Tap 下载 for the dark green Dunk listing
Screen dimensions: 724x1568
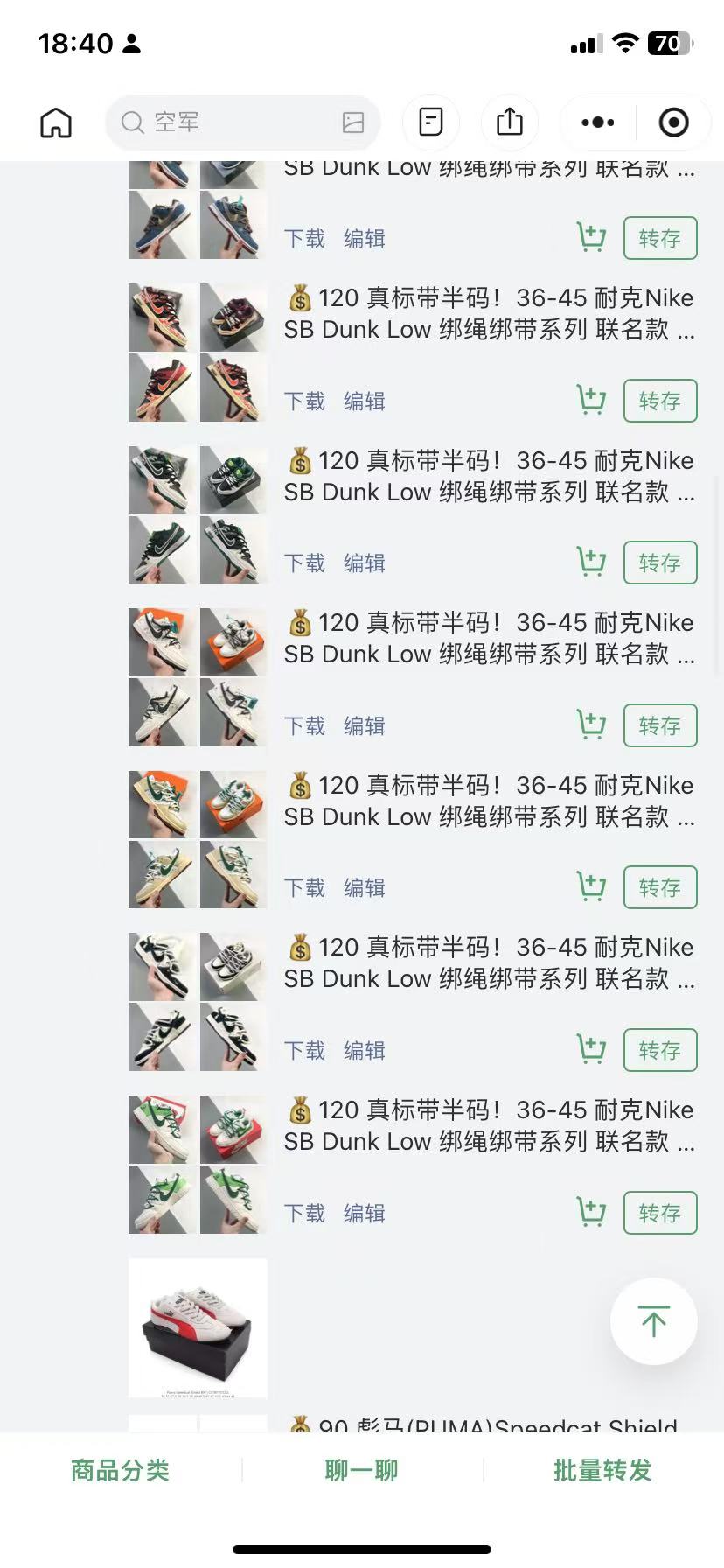(304, 563)
